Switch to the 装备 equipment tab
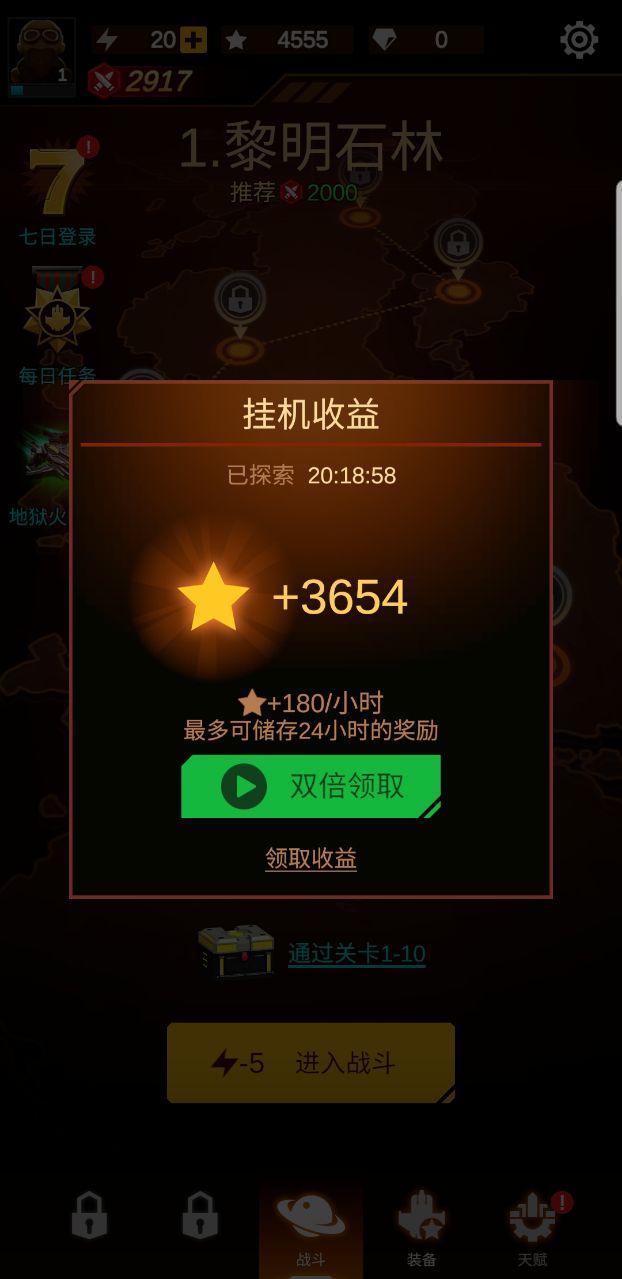This screenshot has height=1279, width=622. (421, 1228)
